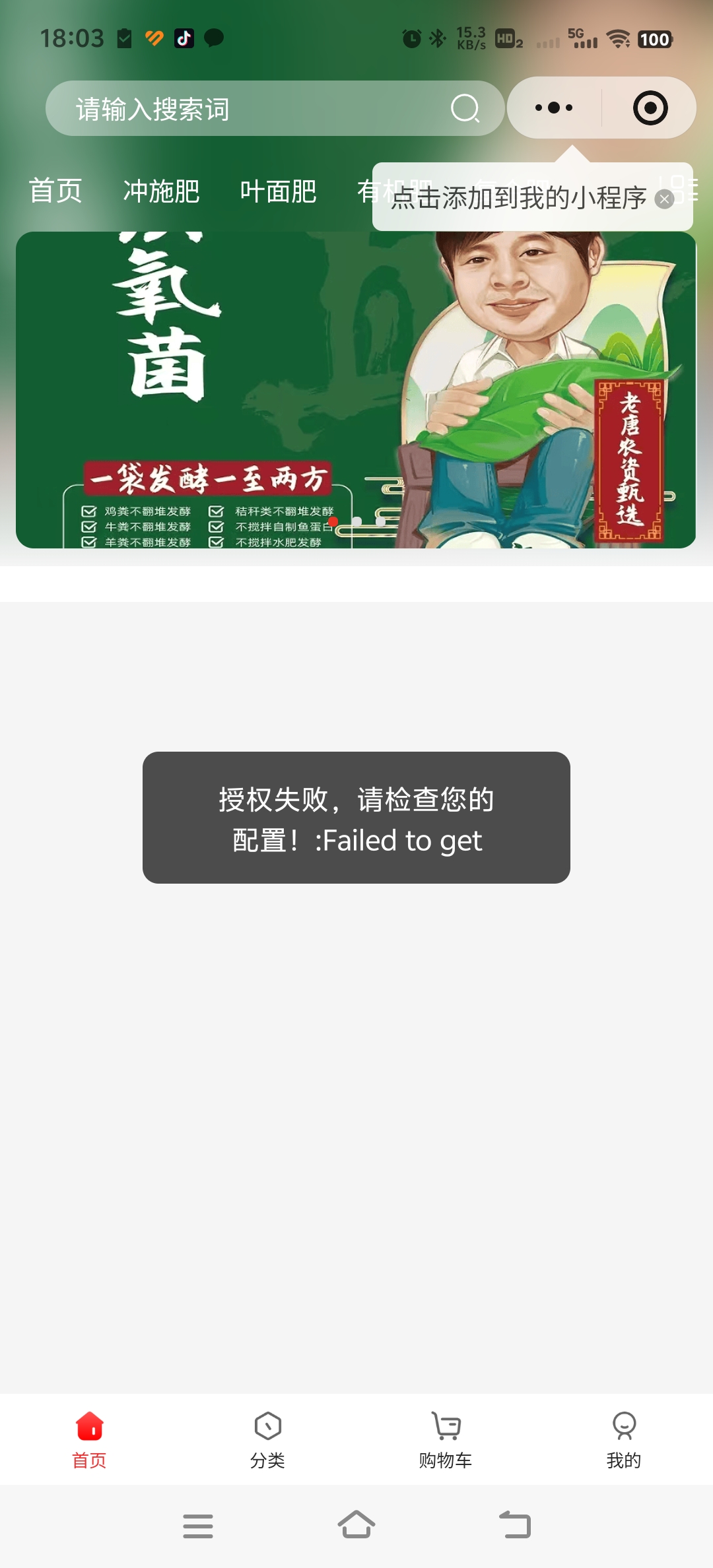
Task: Tap the system home button
Action: pos(356,1525)
